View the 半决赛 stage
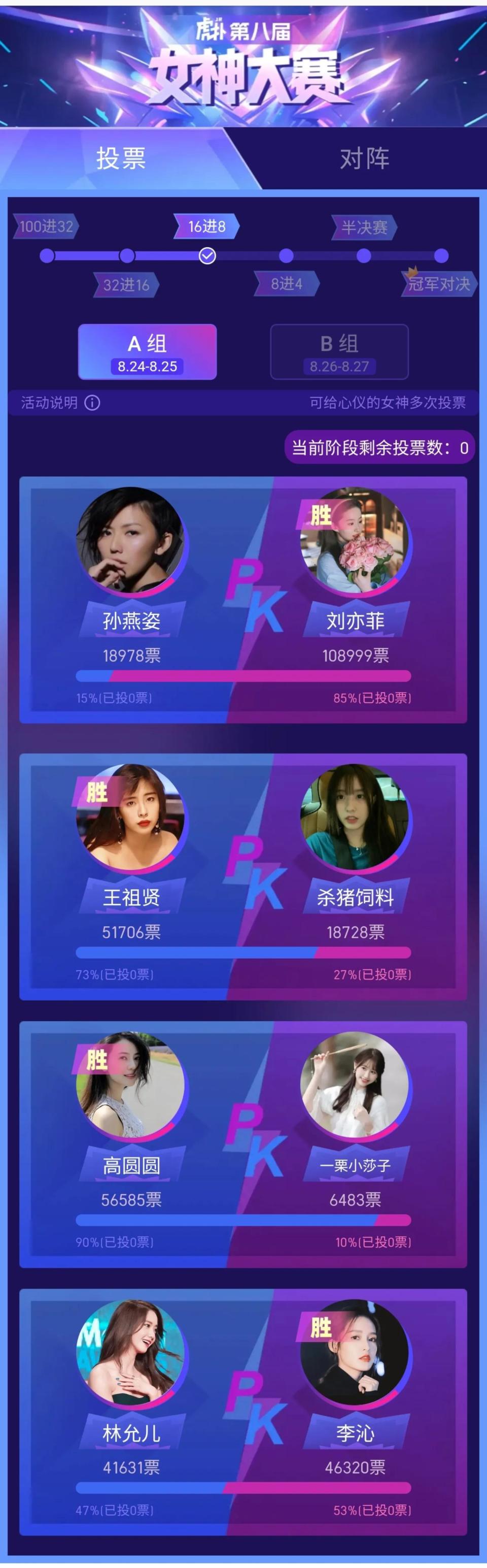Viewport: 487px width, 1568px height. 364,227
